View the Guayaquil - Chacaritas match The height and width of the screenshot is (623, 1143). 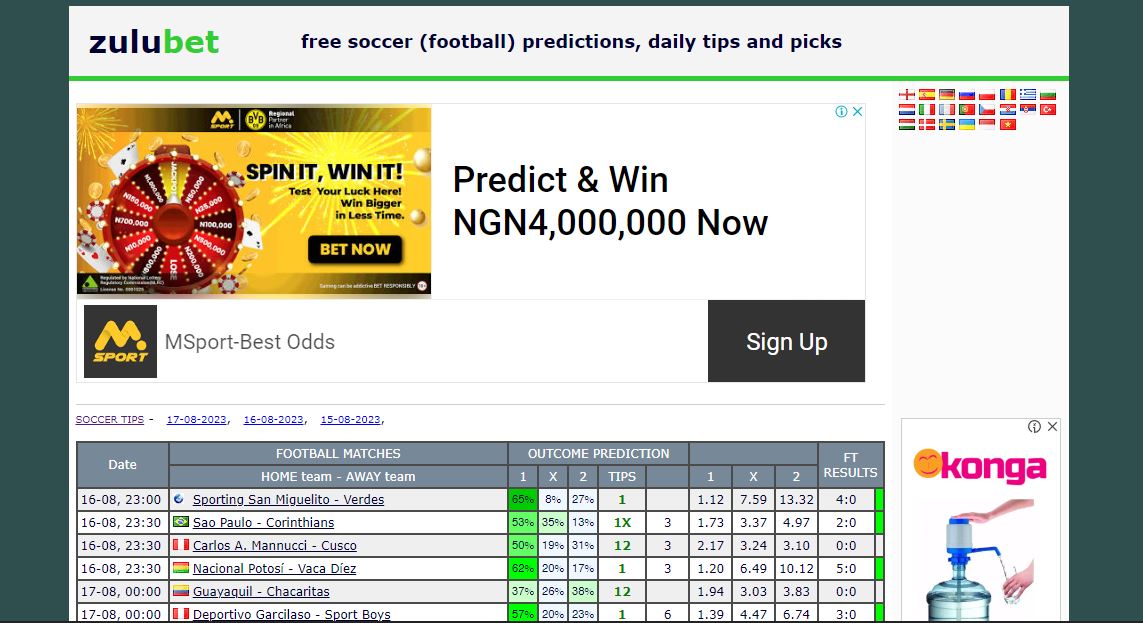click(x=261, y=592)
